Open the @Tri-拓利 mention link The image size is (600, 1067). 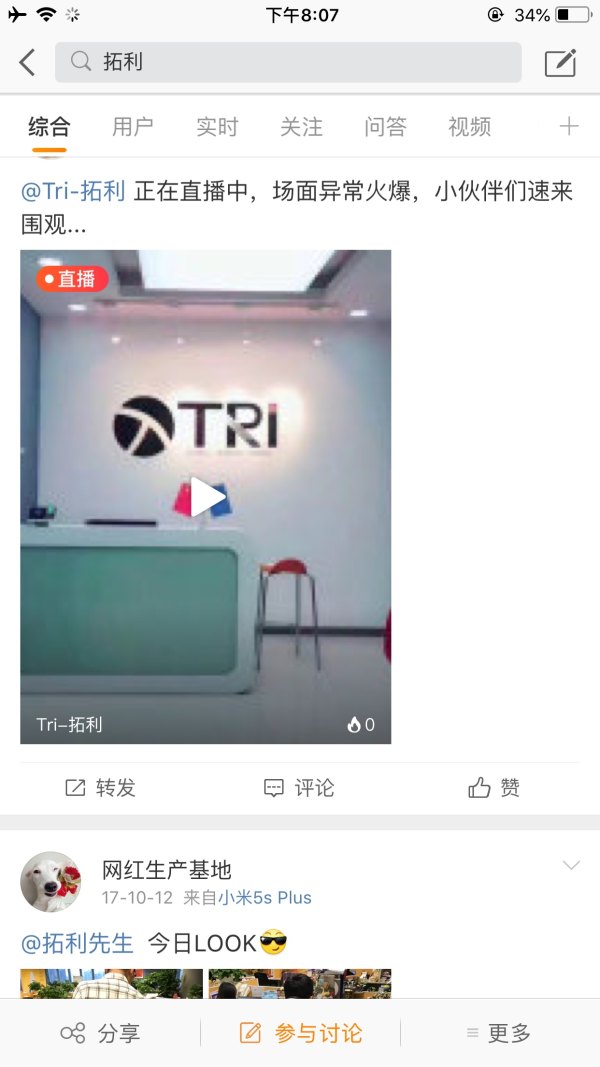coord(73,191)
